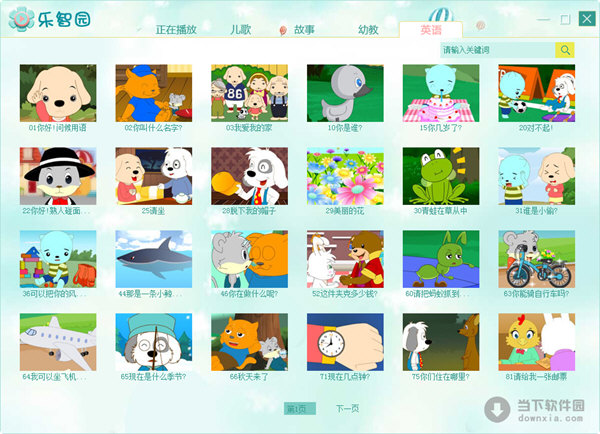Play video 31谁是小偷?
This screenshot has height=434, width=600.
coord(537,176)
